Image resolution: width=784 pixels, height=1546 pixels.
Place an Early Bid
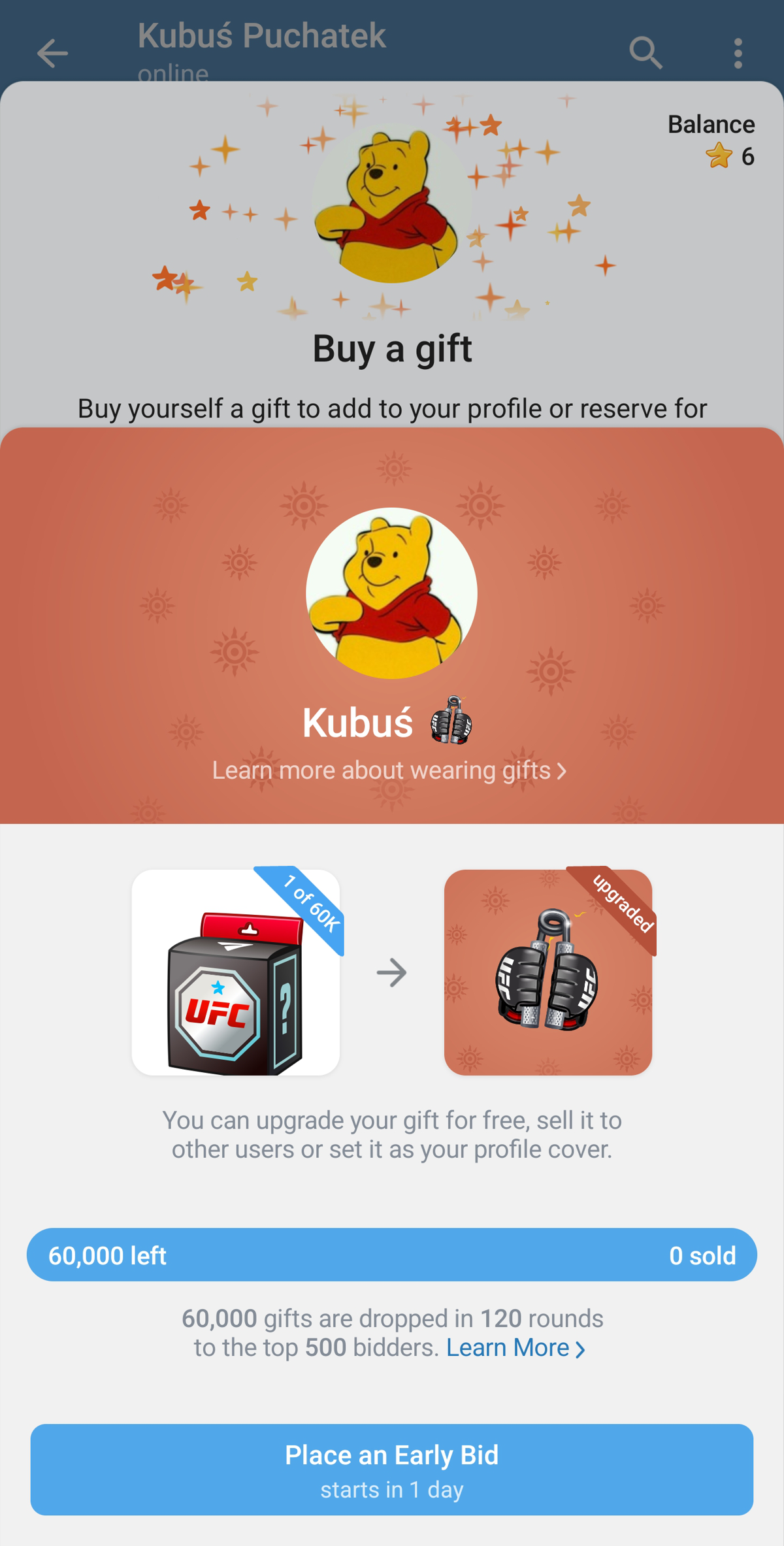391,1469
